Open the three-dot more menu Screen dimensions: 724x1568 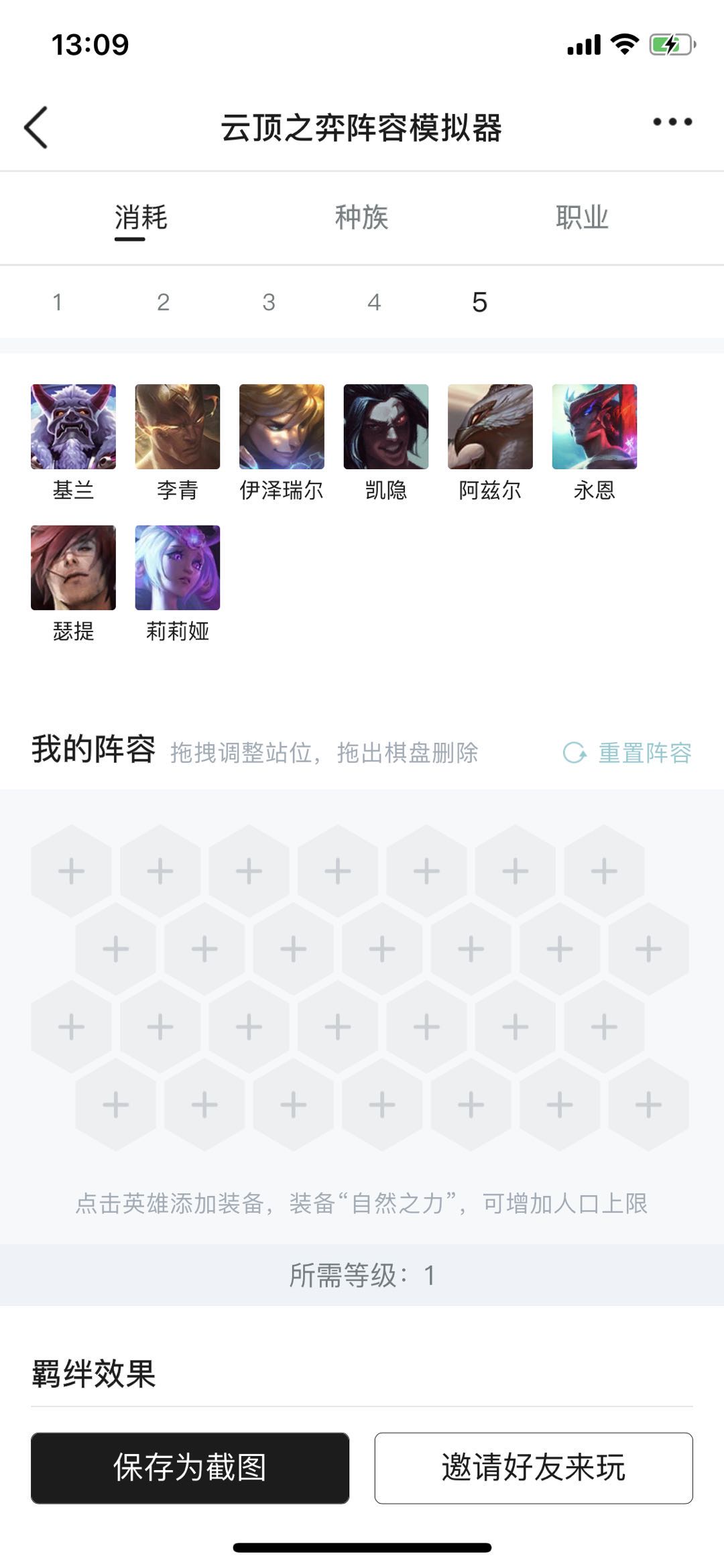pos(672,122)
